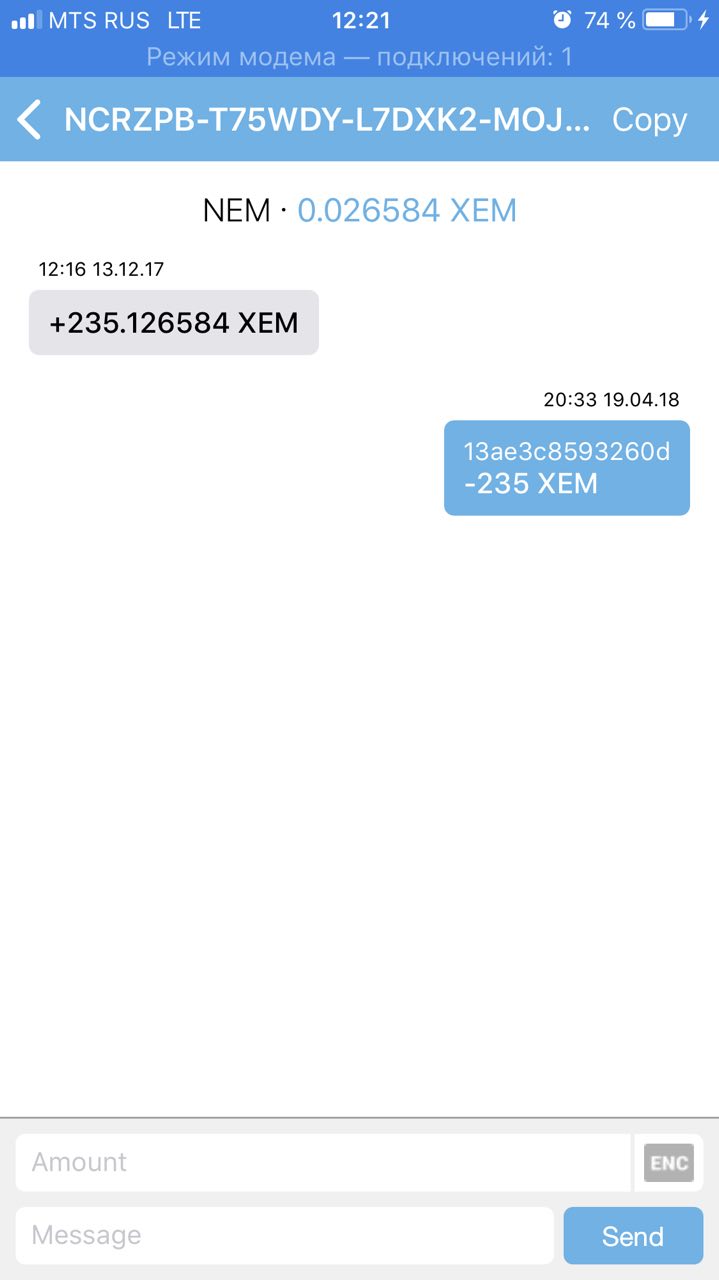
Task: Go back using the top-left arrow
Action: 30,120
